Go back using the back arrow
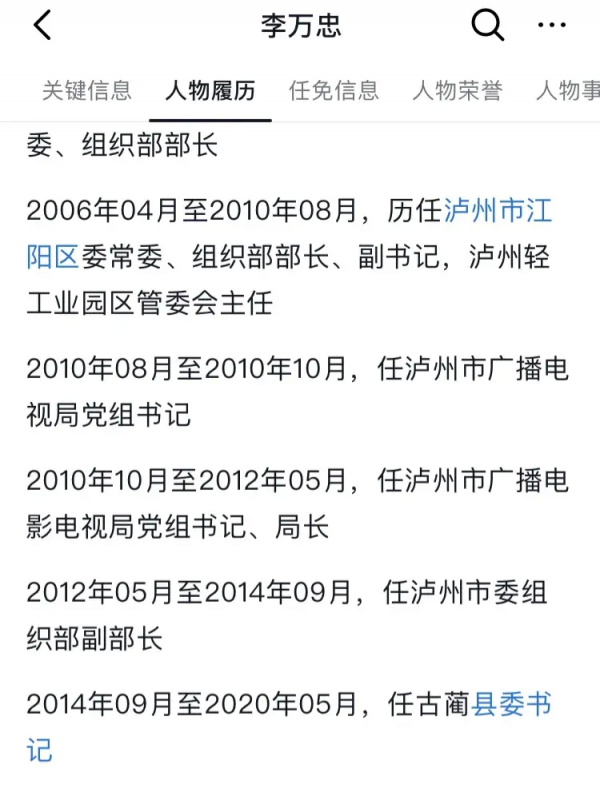The image size is (600, 796). point(42,27)
